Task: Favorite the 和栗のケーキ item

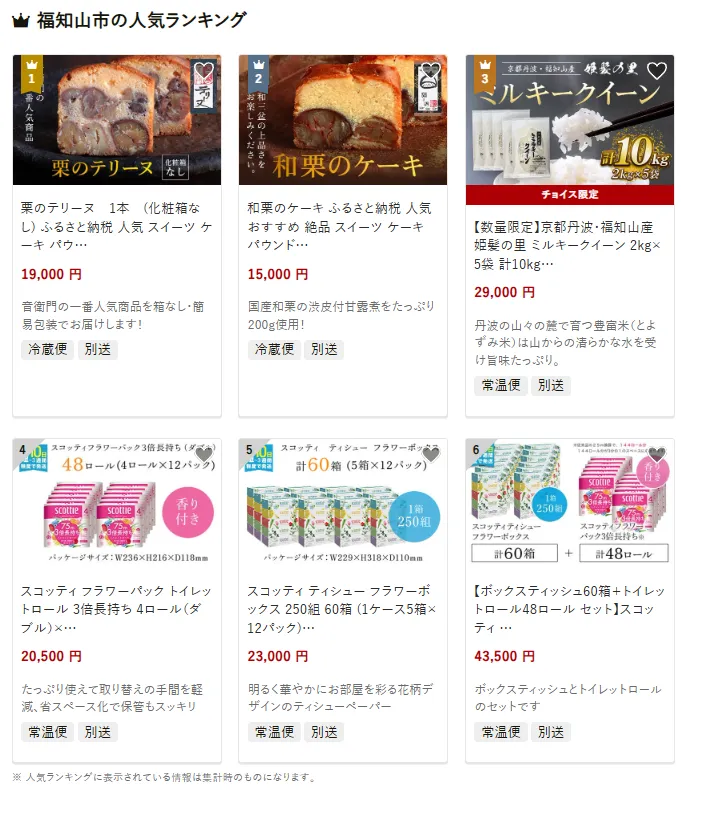Action: 430,71
